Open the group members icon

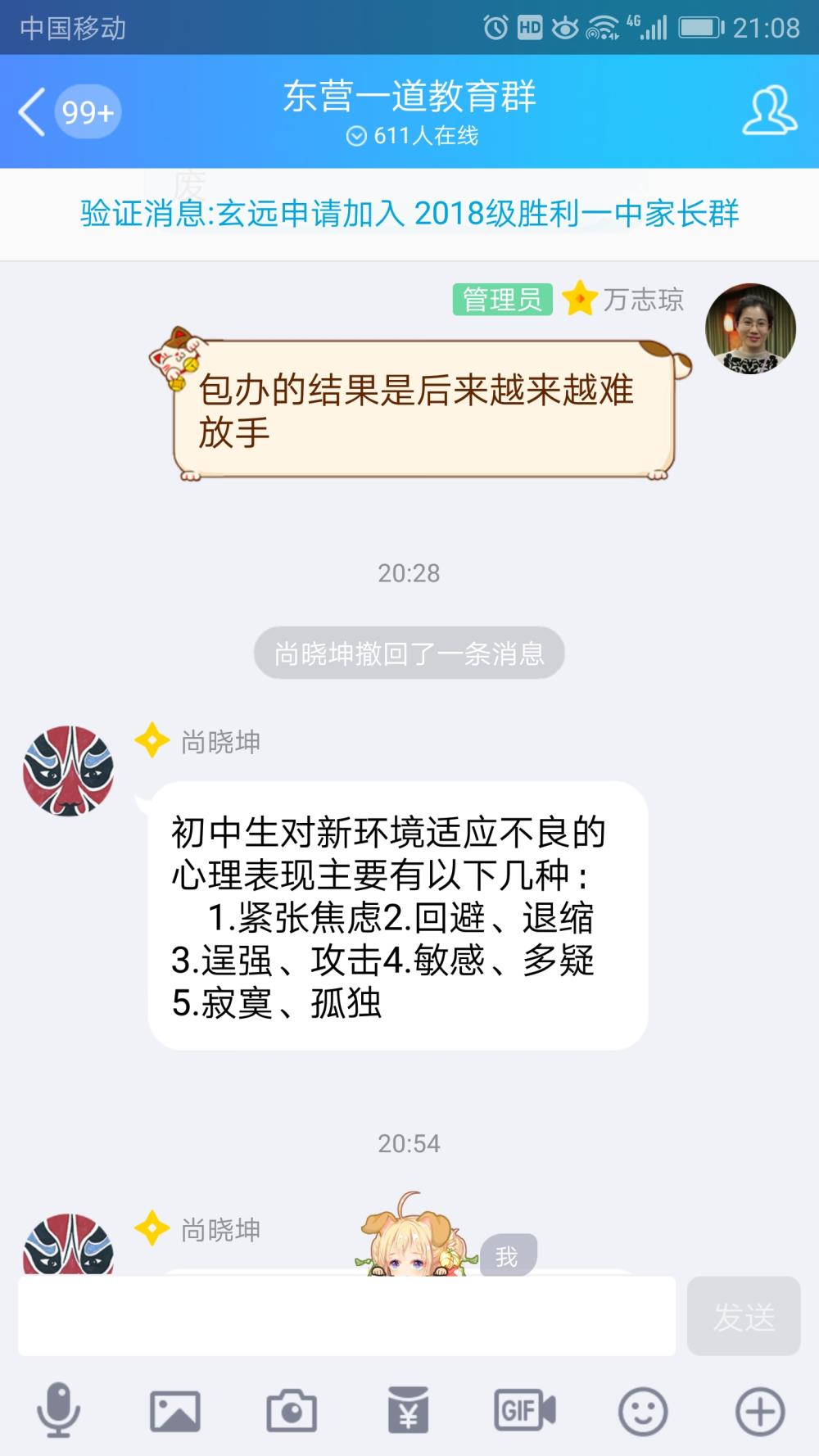click(770, 111)
